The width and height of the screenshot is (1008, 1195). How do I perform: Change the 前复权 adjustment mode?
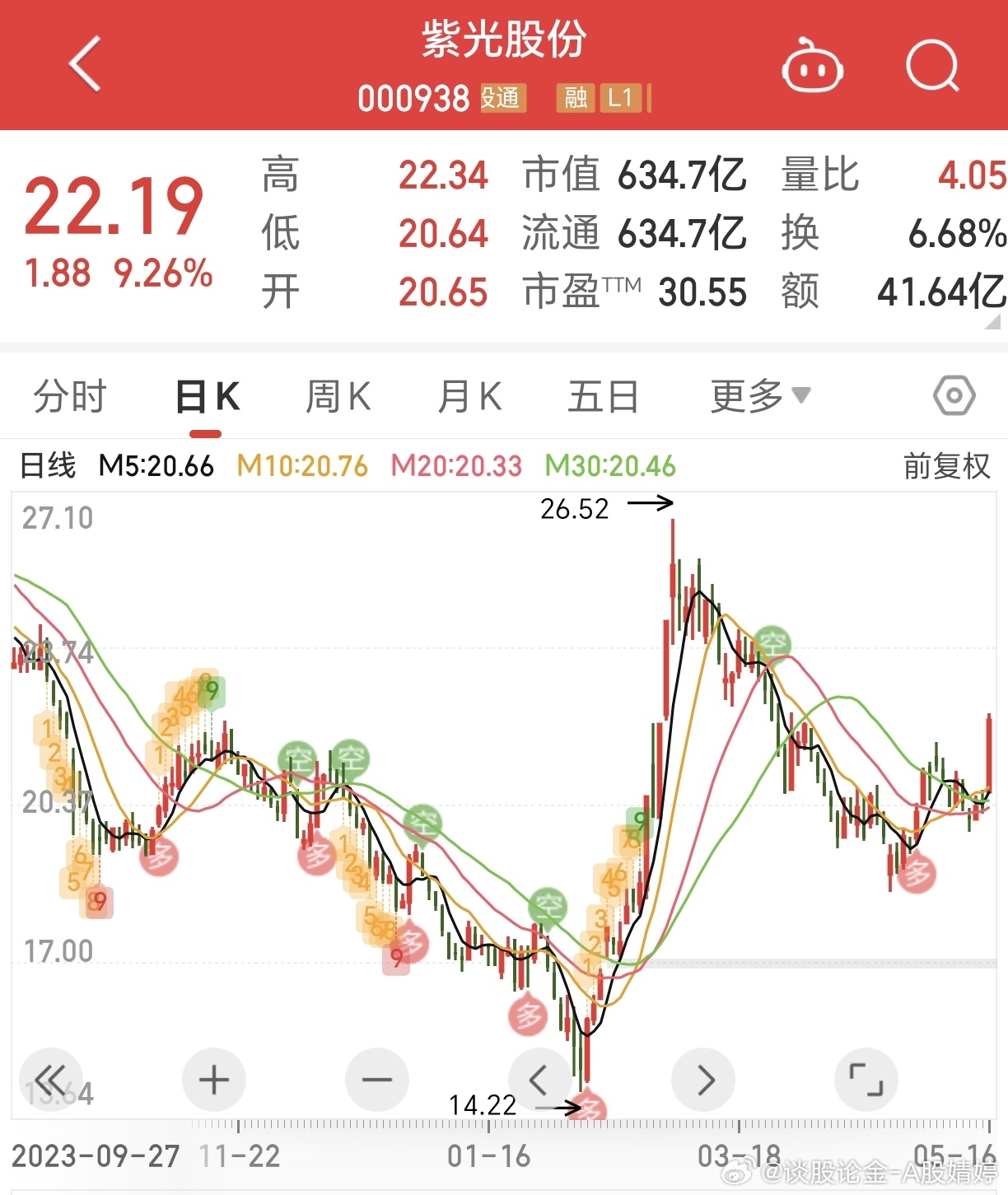(x=946, y=466)
